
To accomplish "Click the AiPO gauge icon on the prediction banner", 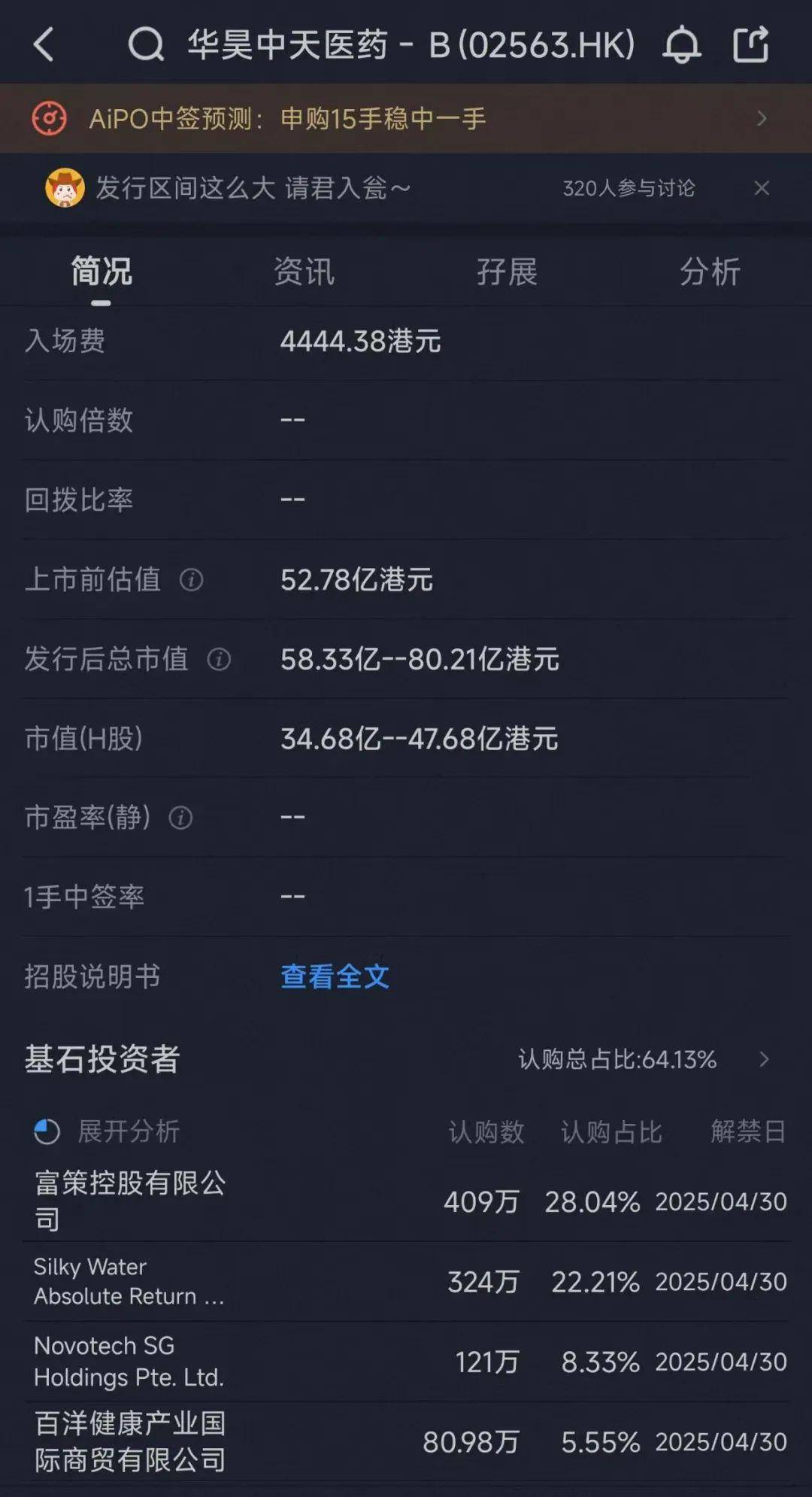I will point(50,119).
